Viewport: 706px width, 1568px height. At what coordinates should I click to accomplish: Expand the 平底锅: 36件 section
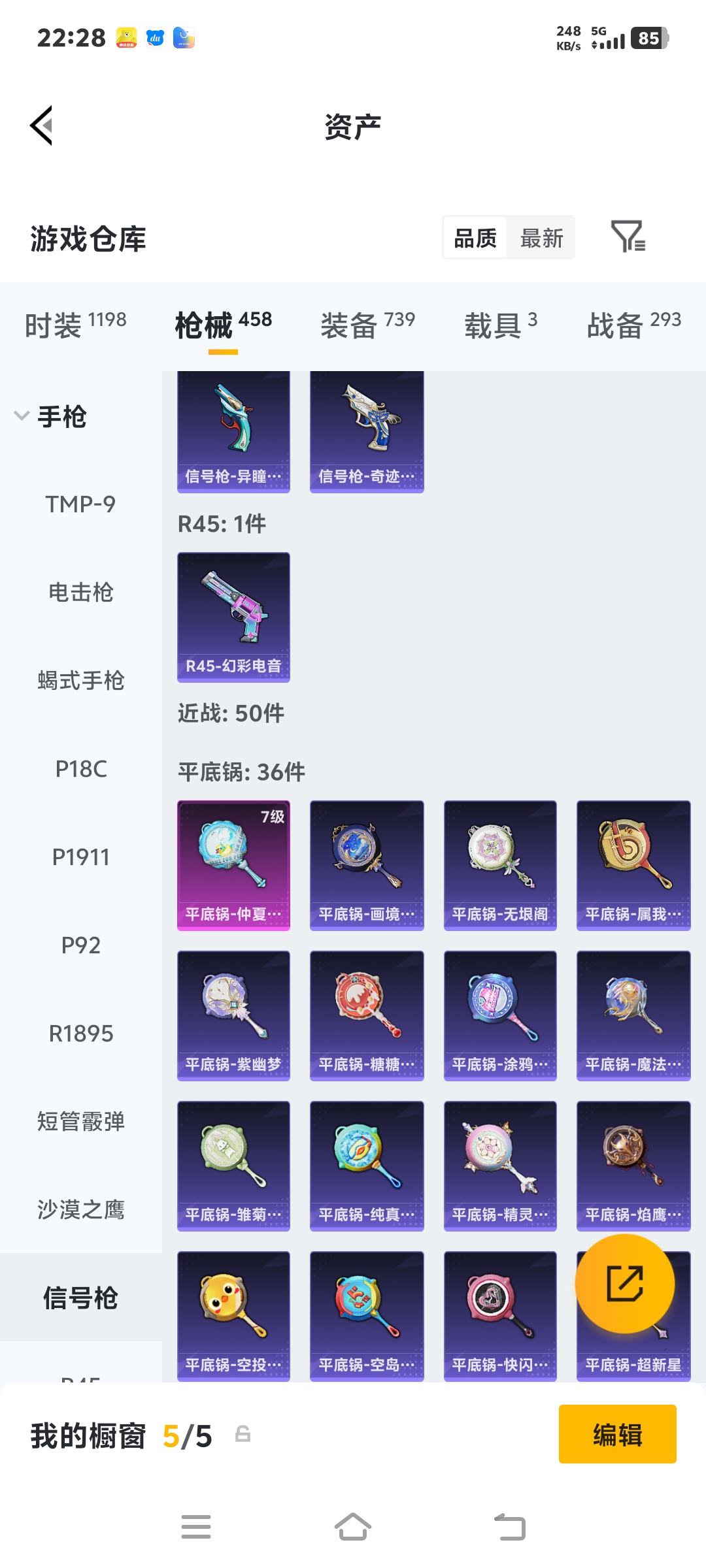pos(242,772)
